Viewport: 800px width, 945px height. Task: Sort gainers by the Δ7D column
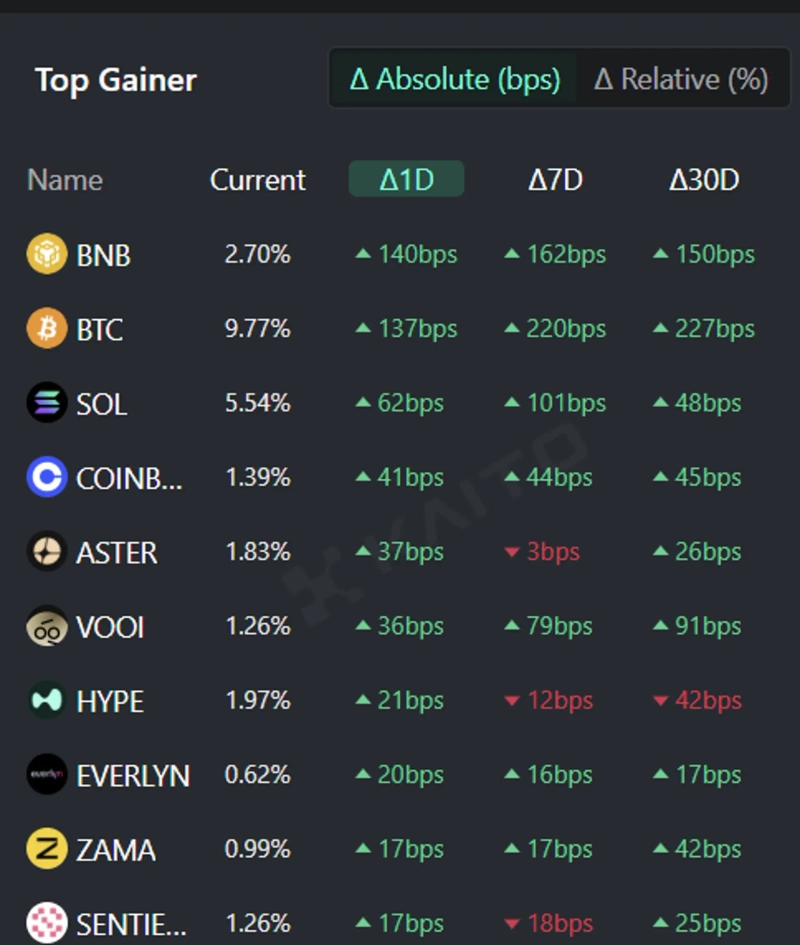[555, 180]
